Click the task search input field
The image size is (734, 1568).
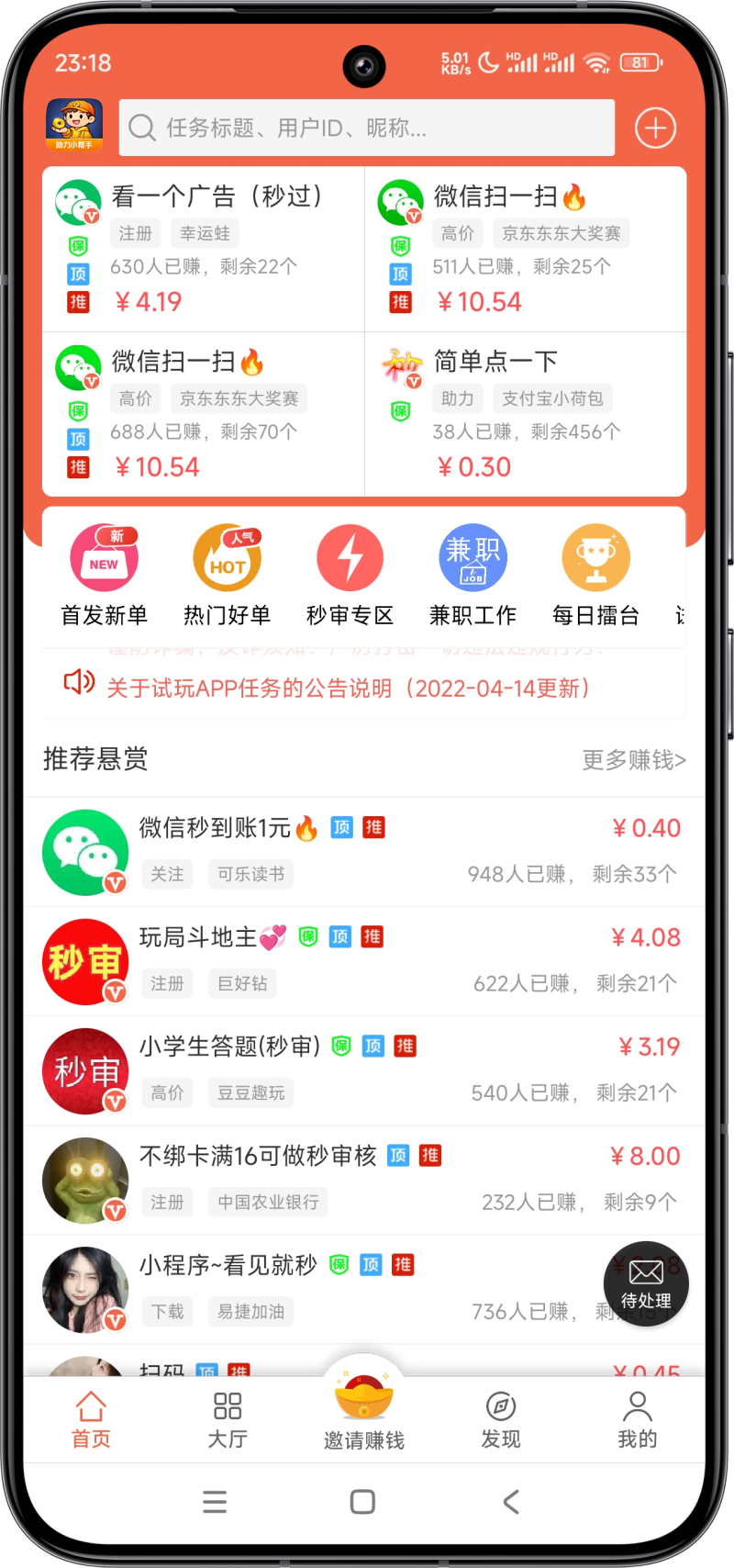pos(367,127)
